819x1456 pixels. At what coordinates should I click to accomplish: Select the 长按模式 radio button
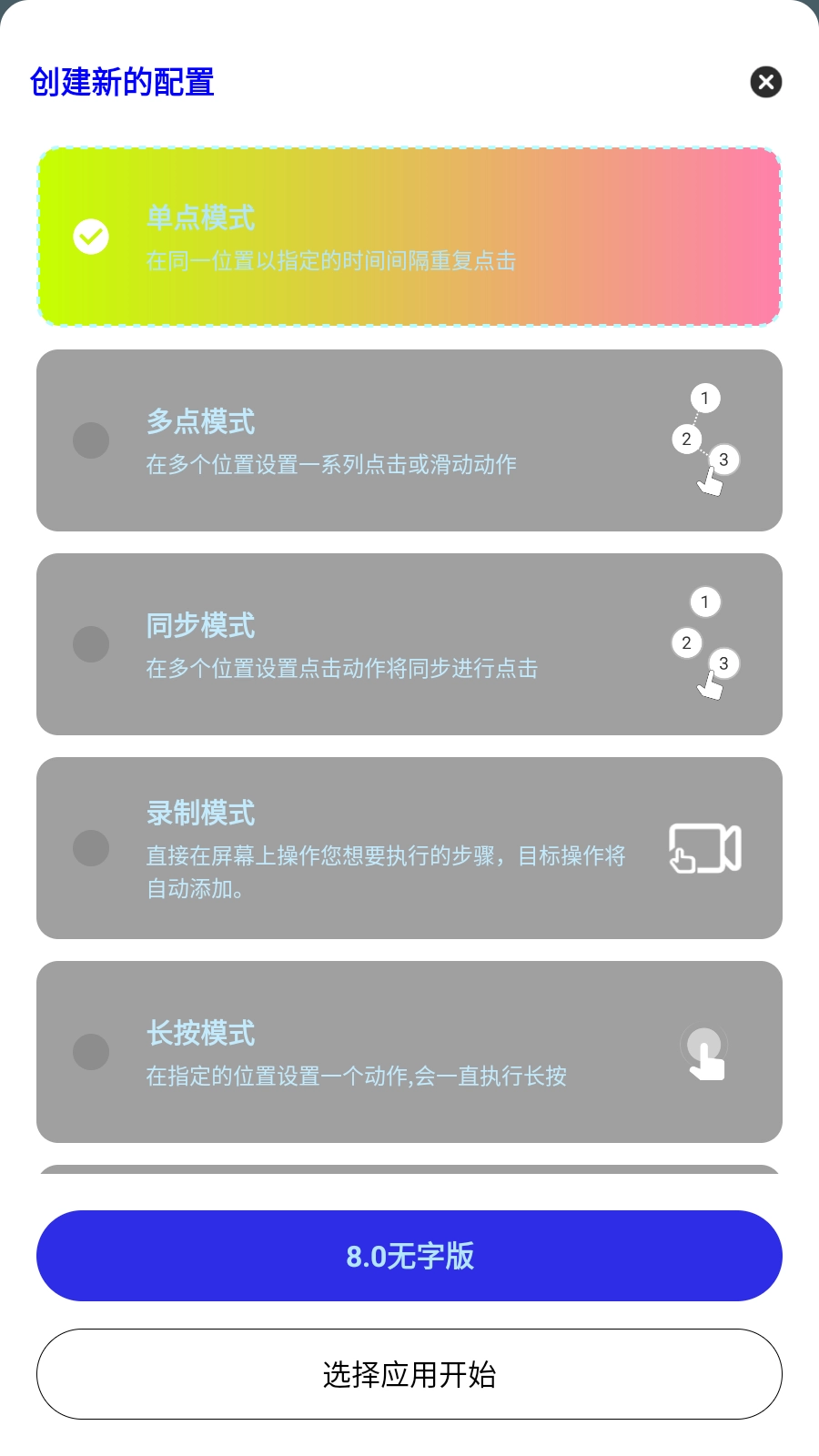[x=91, y=1052]
